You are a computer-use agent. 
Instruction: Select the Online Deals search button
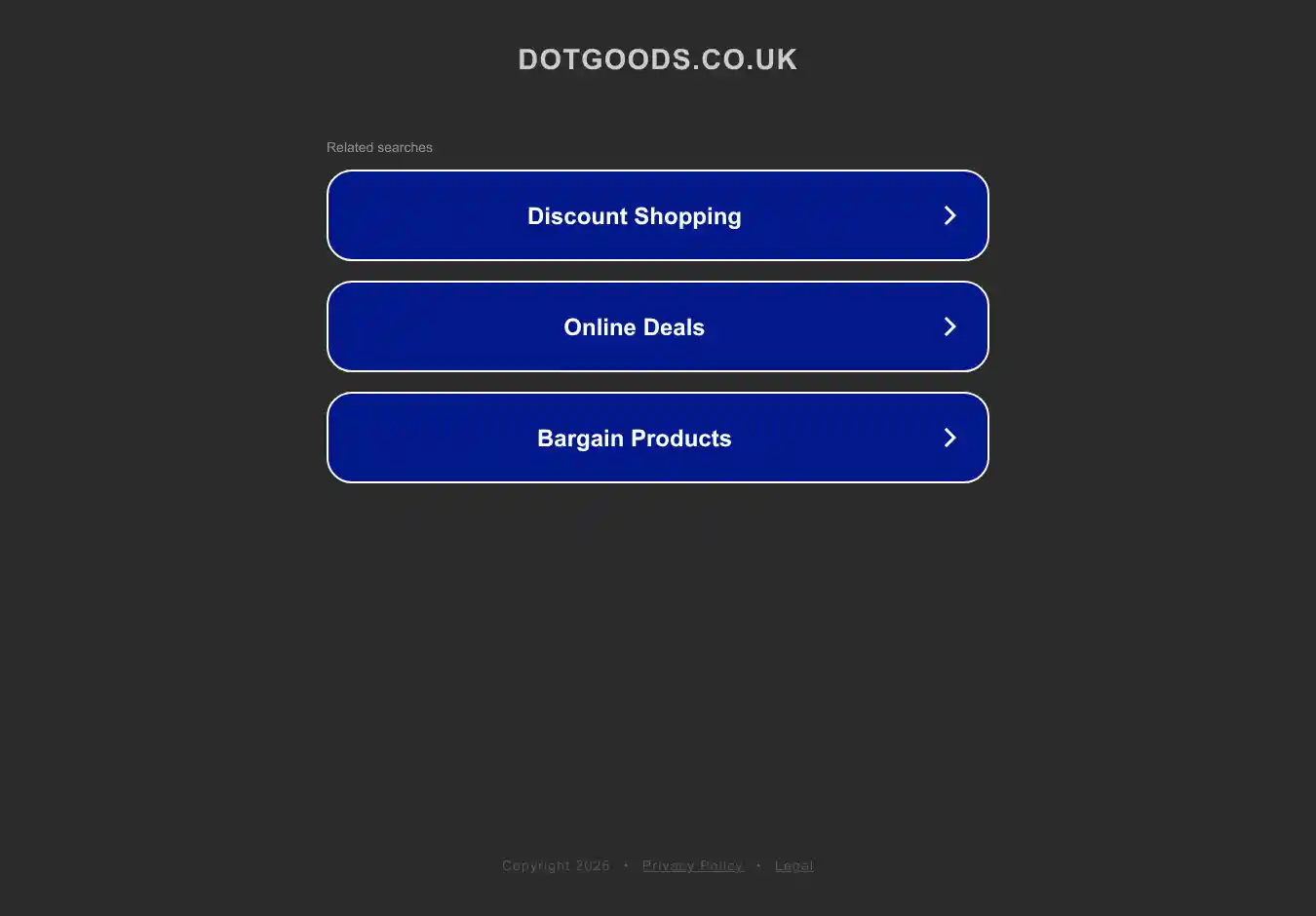(657, 326)
